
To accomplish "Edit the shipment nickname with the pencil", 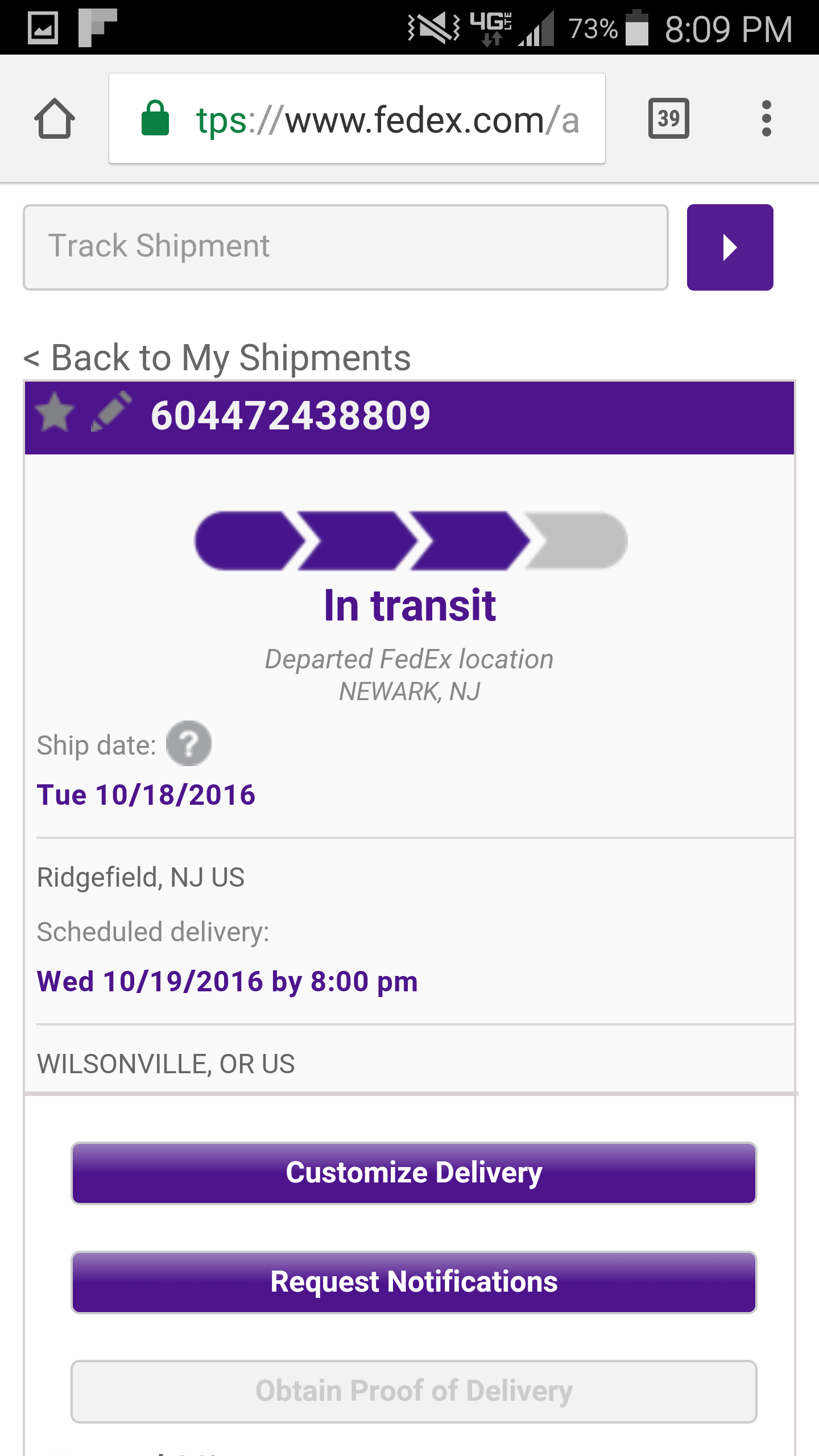I will (x=111, y=412).
